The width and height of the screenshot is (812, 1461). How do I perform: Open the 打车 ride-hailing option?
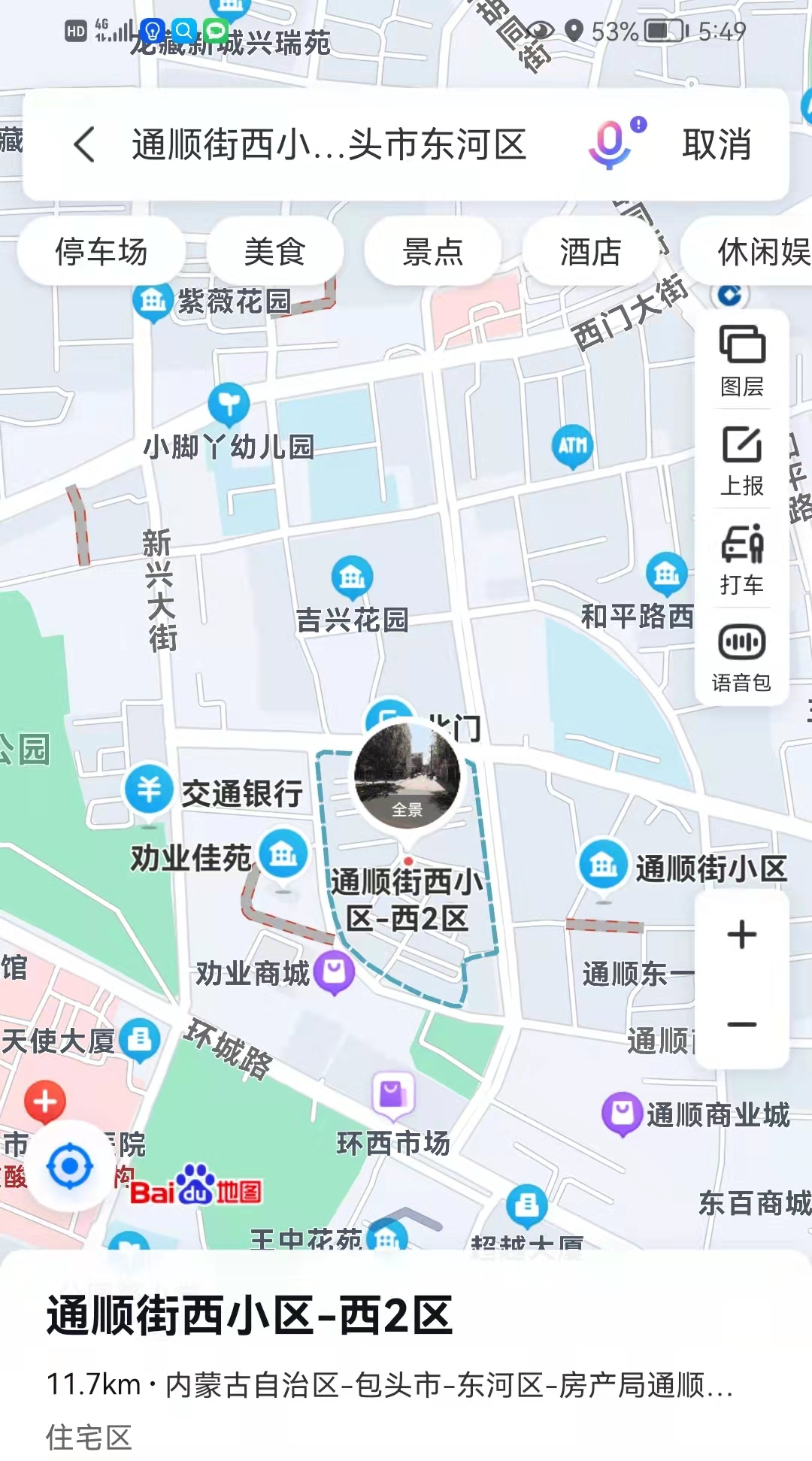(742, 559)
